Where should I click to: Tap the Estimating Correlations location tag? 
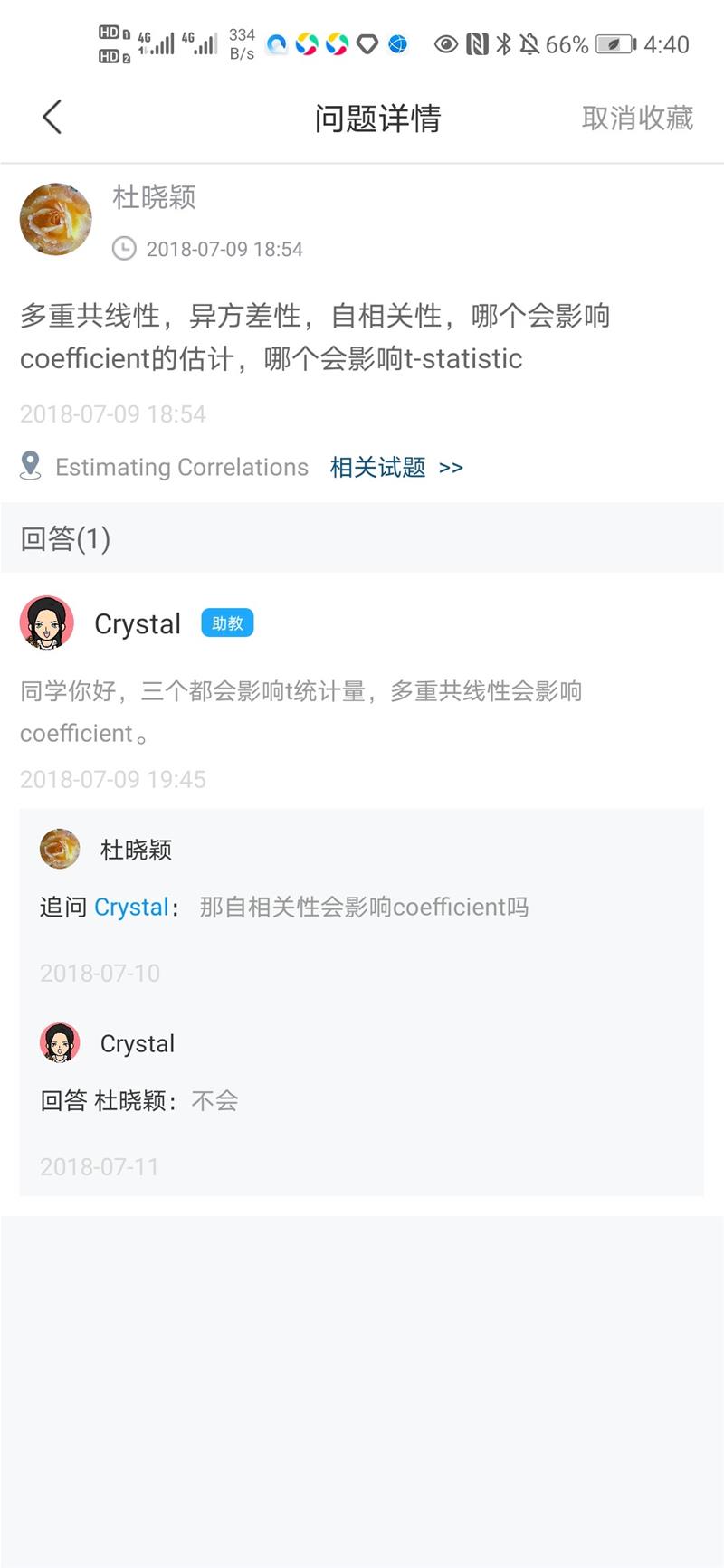click(182, 467)
